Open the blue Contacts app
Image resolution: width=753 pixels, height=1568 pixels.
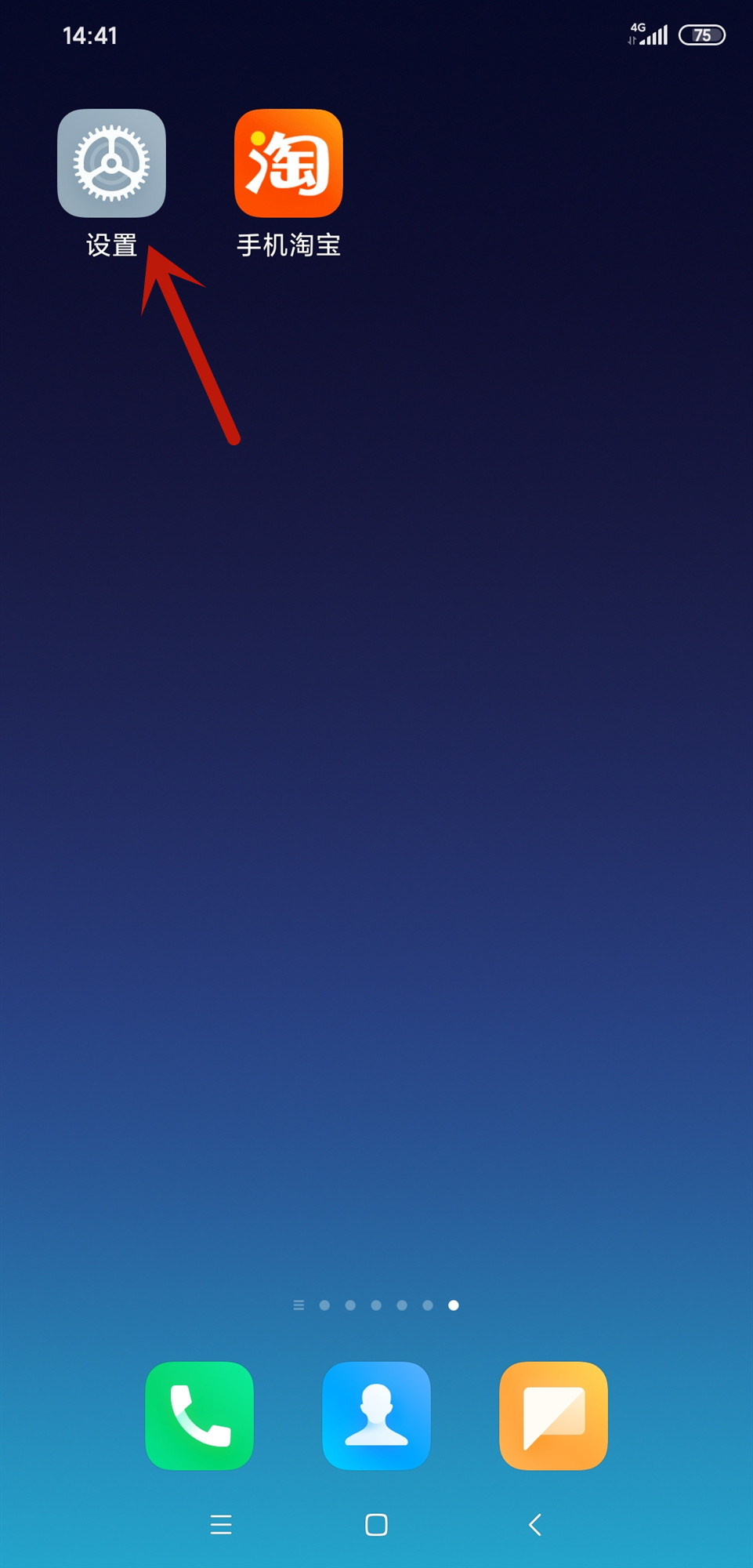[376, 1416]
